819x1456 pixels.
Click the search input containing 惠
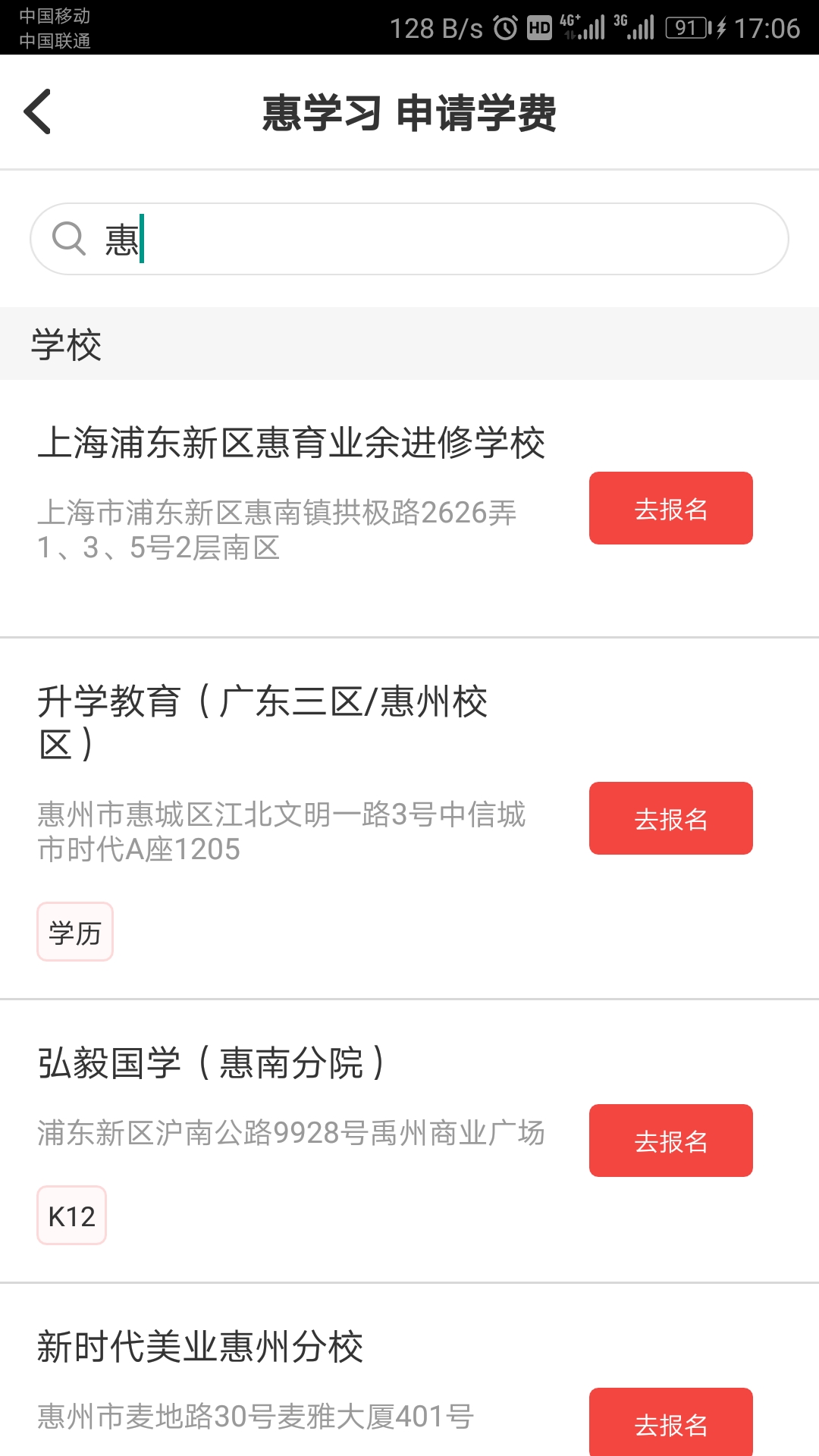coord(409,237)
